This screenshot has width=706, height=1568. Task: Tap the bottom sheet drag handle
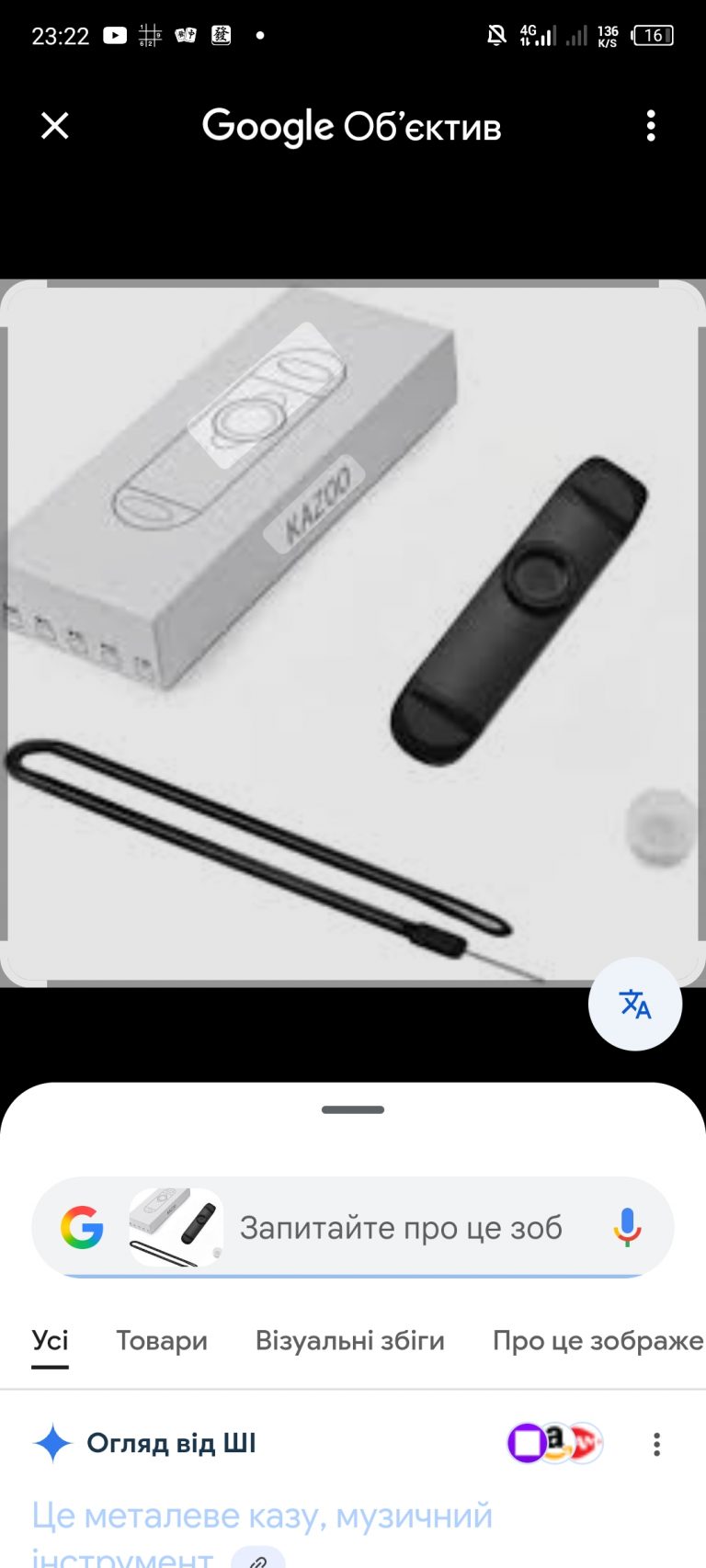353,1109
